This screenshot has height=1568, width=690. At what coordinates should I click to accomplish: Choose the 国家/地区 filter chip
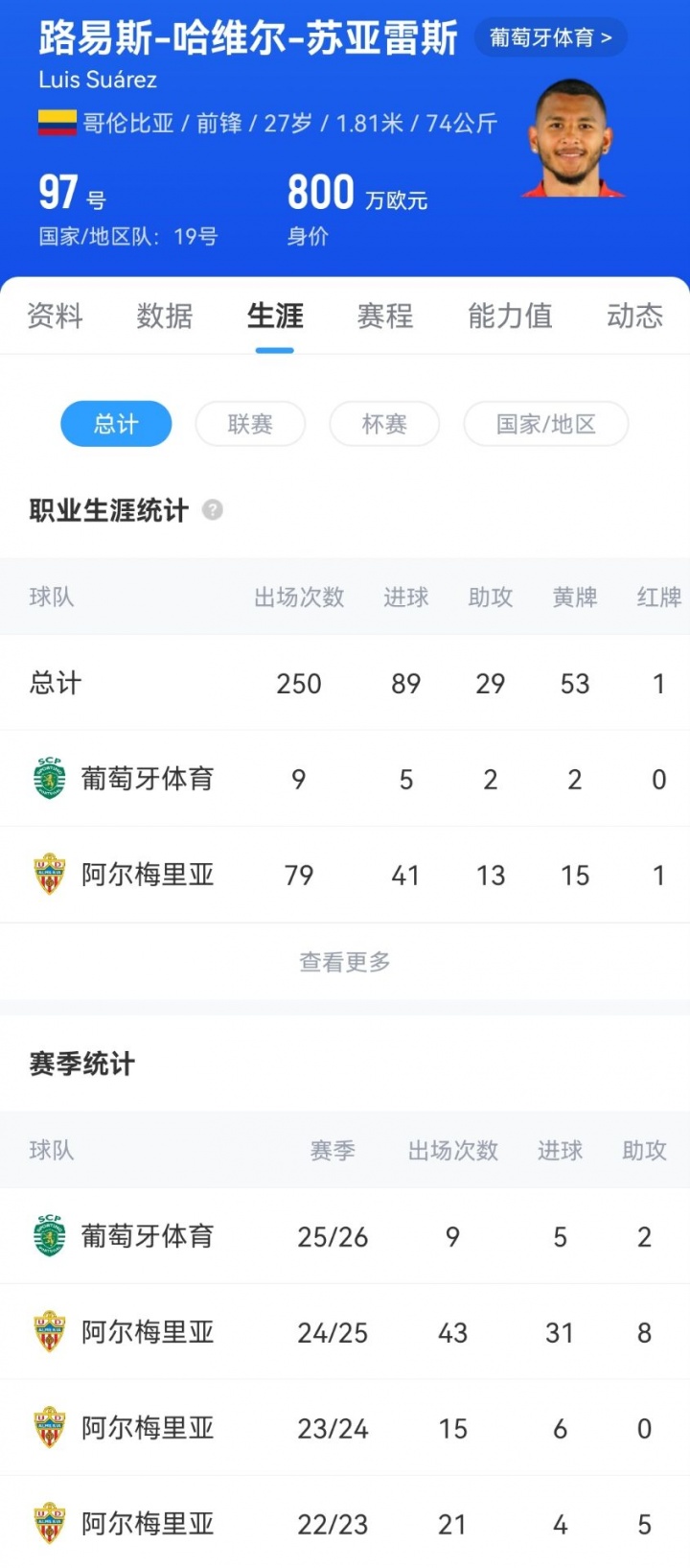coord(546,424)
